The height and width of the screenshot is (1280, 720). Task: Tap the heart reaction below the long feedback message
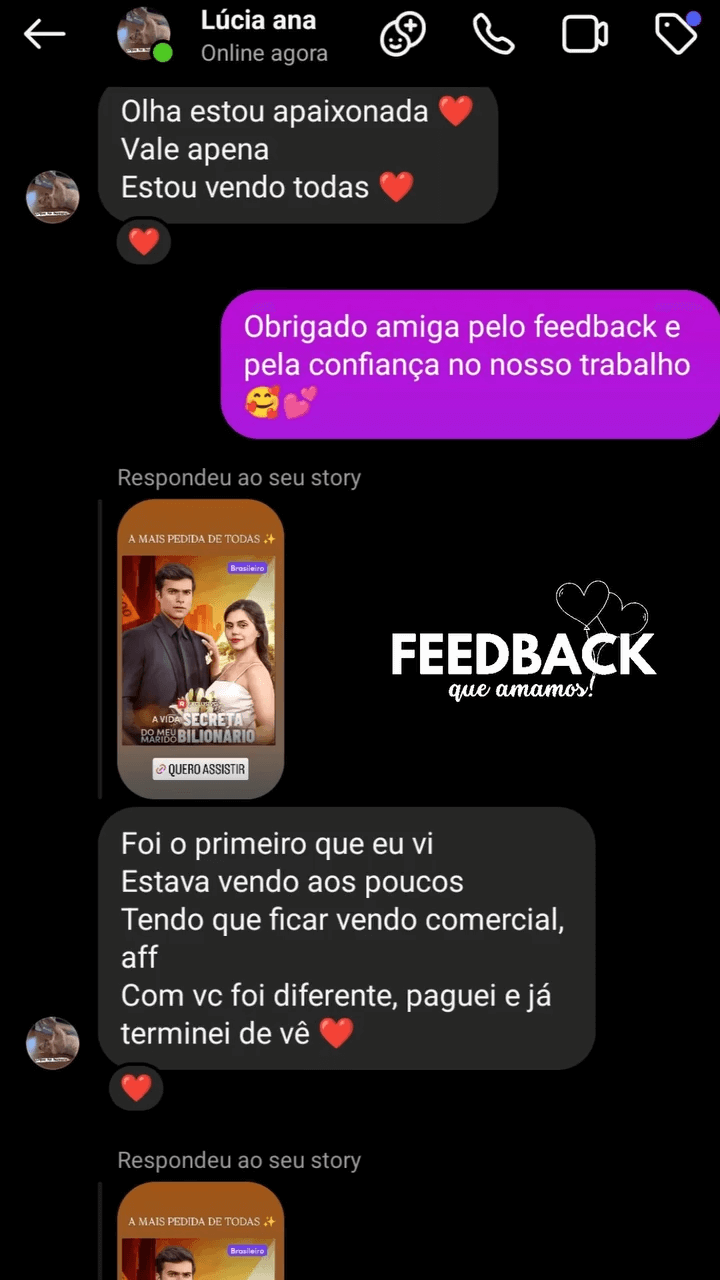point(136,1087)
